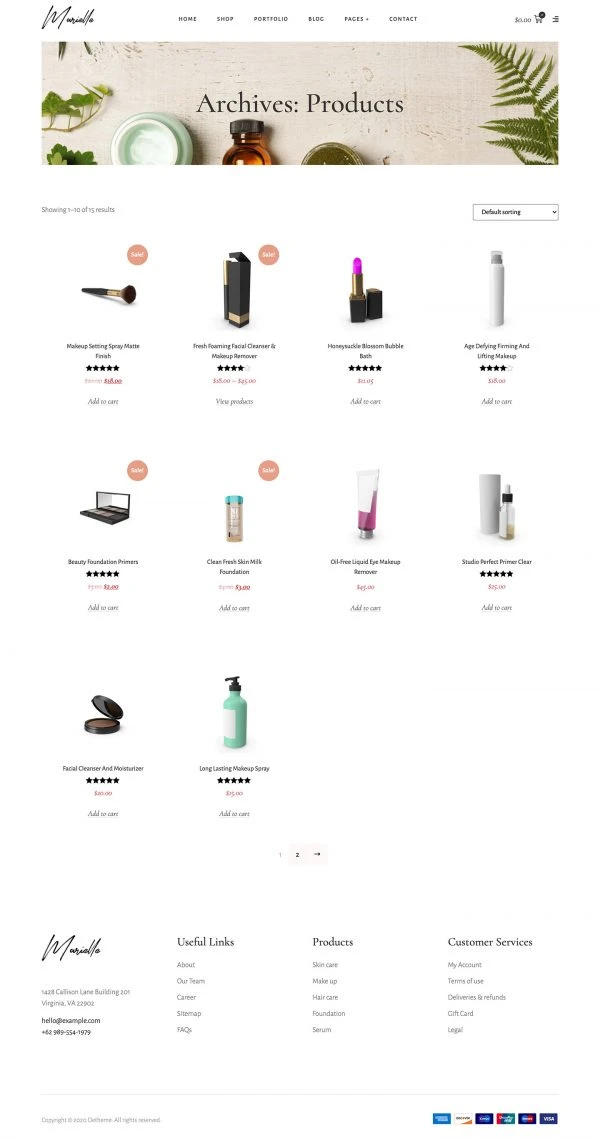Image resolution: width=600 pixels, height=1140 pixels.
Task: Open the Portfolio menu item
Action: (x=271, y=19)
